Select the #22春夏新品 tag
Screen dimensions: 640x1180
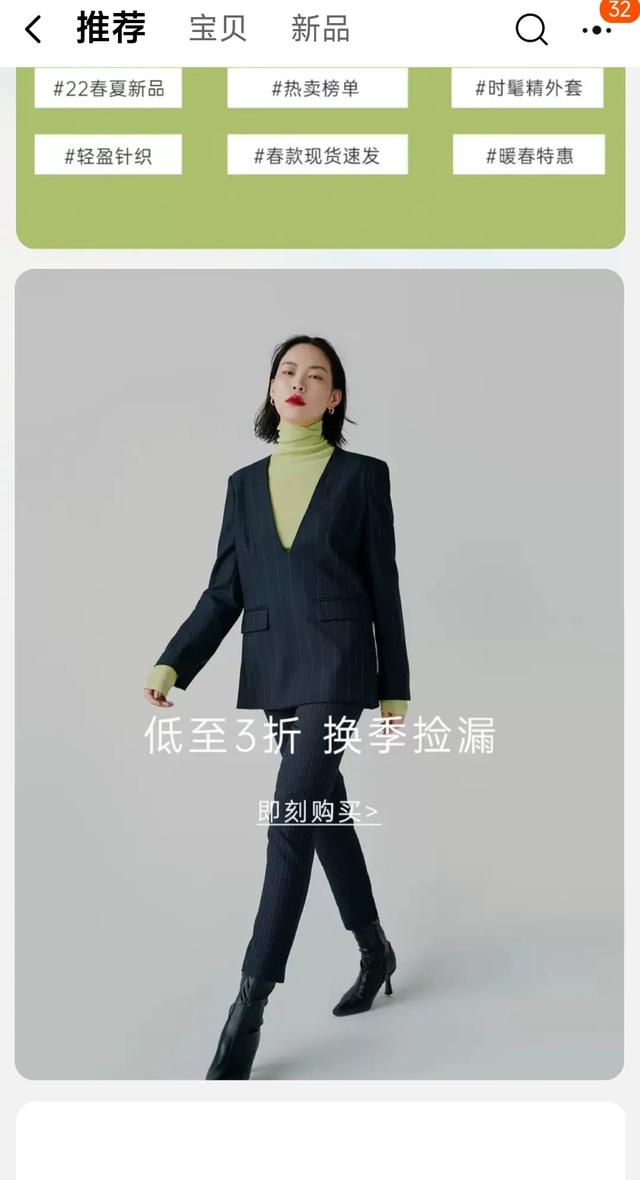[108, 88]
